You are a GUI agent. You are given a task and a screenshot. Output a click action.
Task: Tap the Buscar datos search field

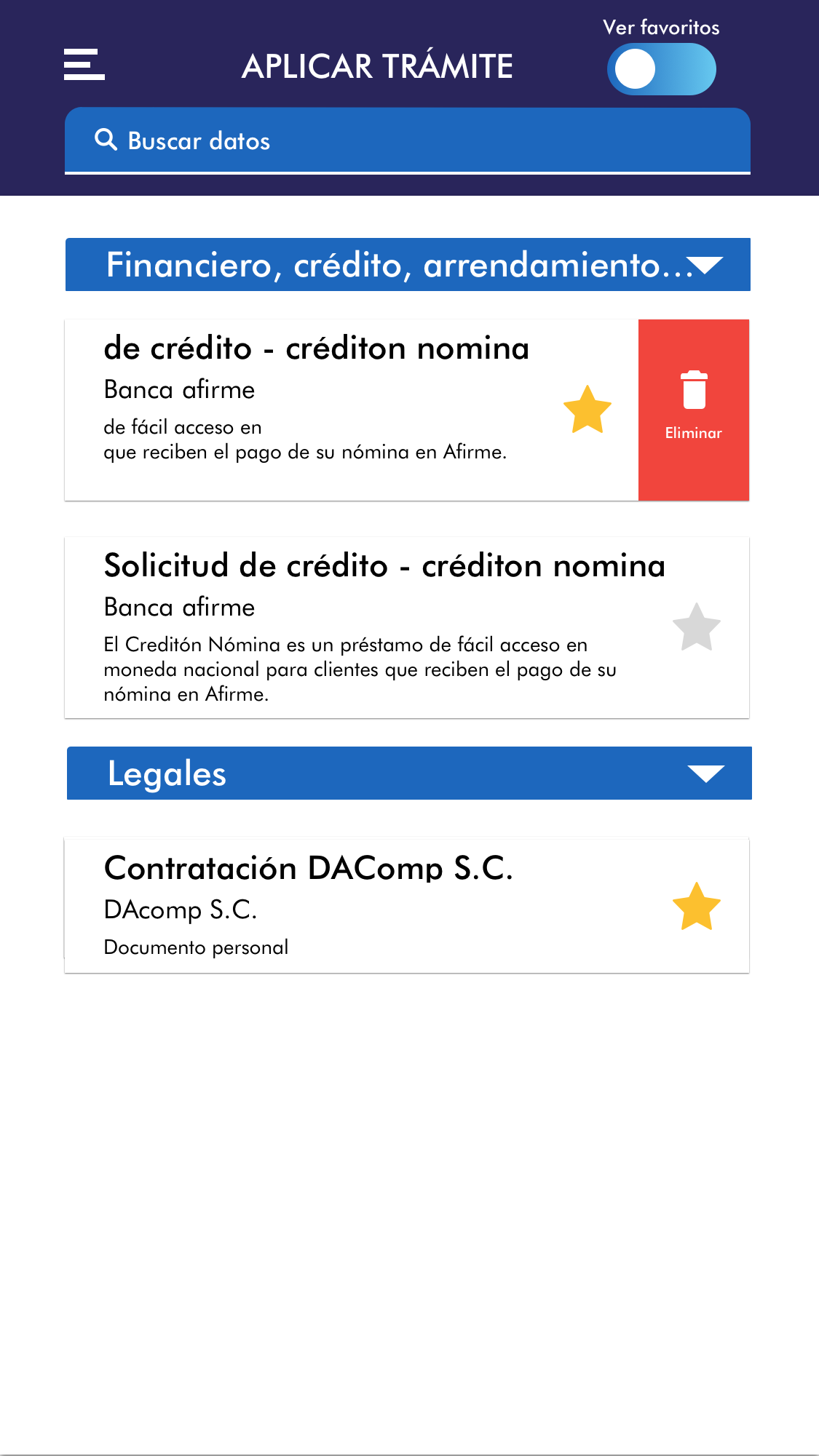pyautogui.click(x=408, y=140)
